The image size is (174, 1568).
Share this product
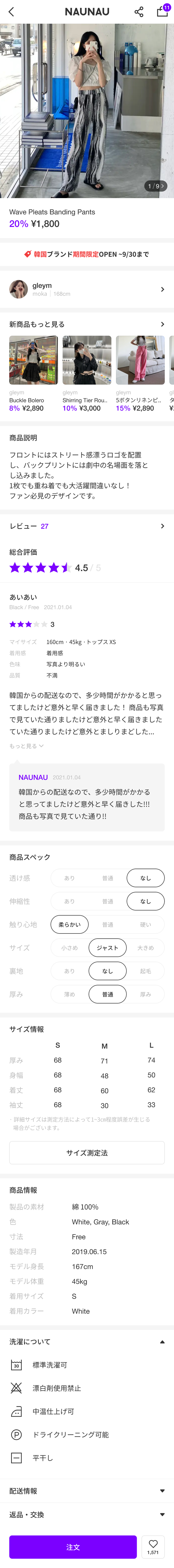tap(139, 12)
